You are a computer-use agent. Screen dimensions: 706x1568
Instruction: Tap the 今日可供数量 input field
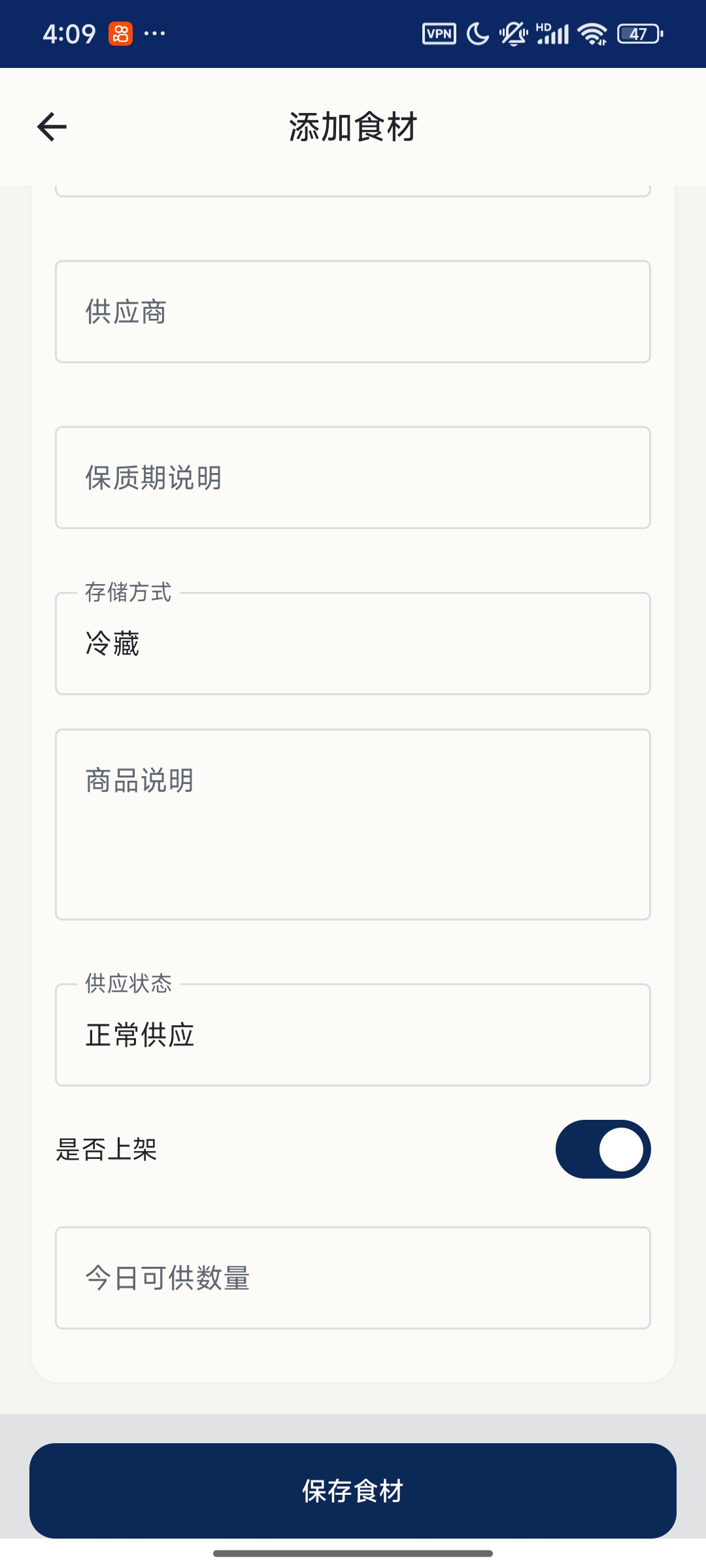click(x=353, y=1278)
